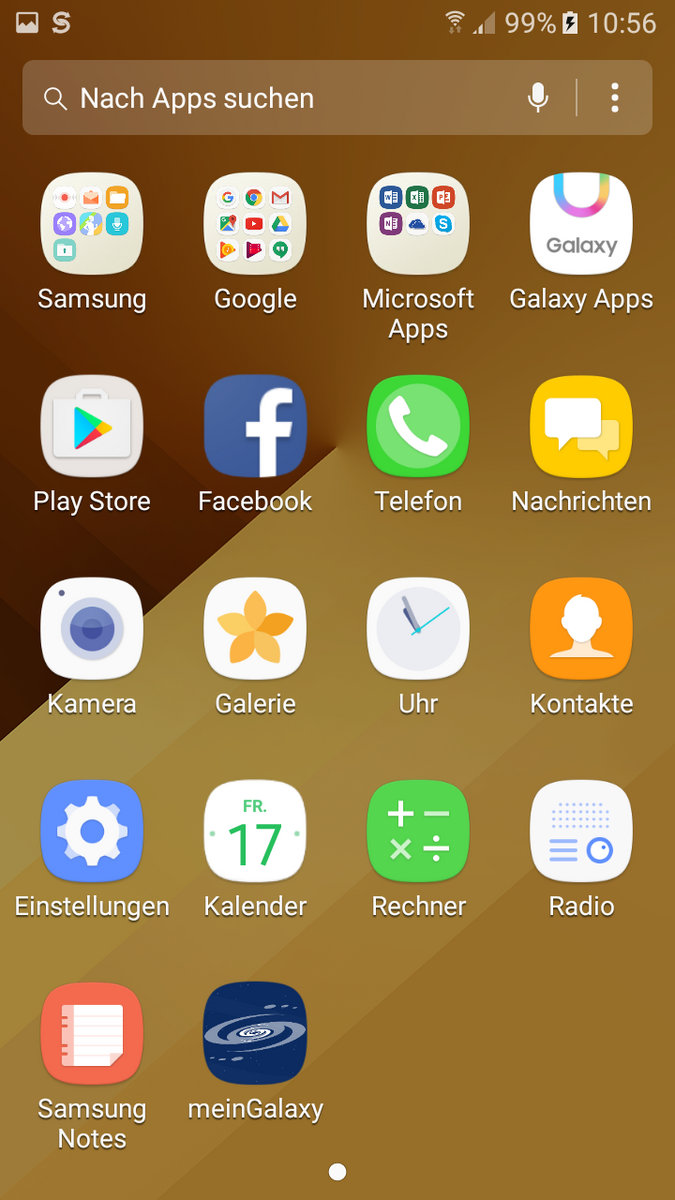Launch the Rechner calculator
This screenshot has width=675, height=1200.
coord(418,832)
